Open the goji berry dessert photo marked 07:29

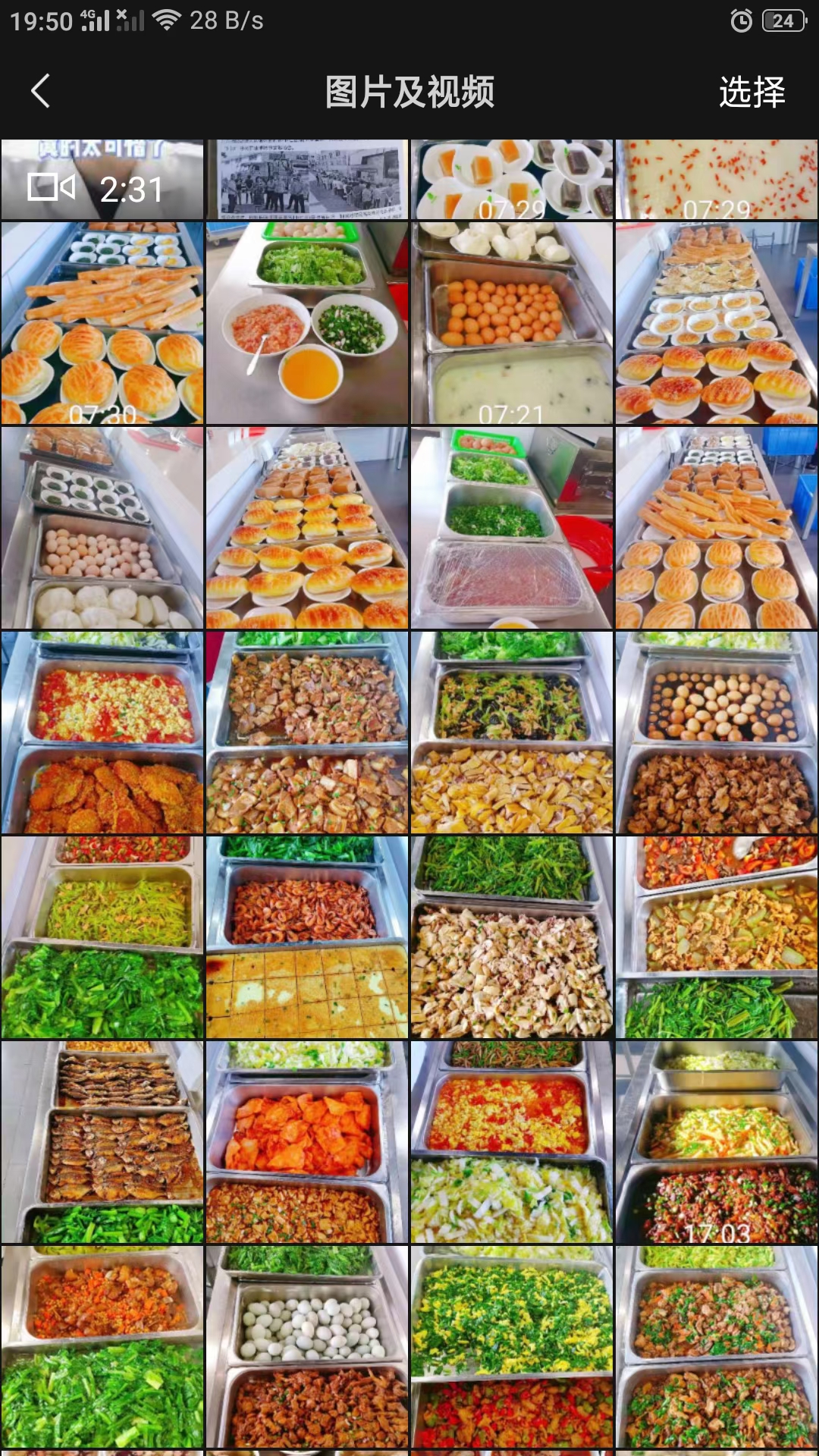pos(717,180)
